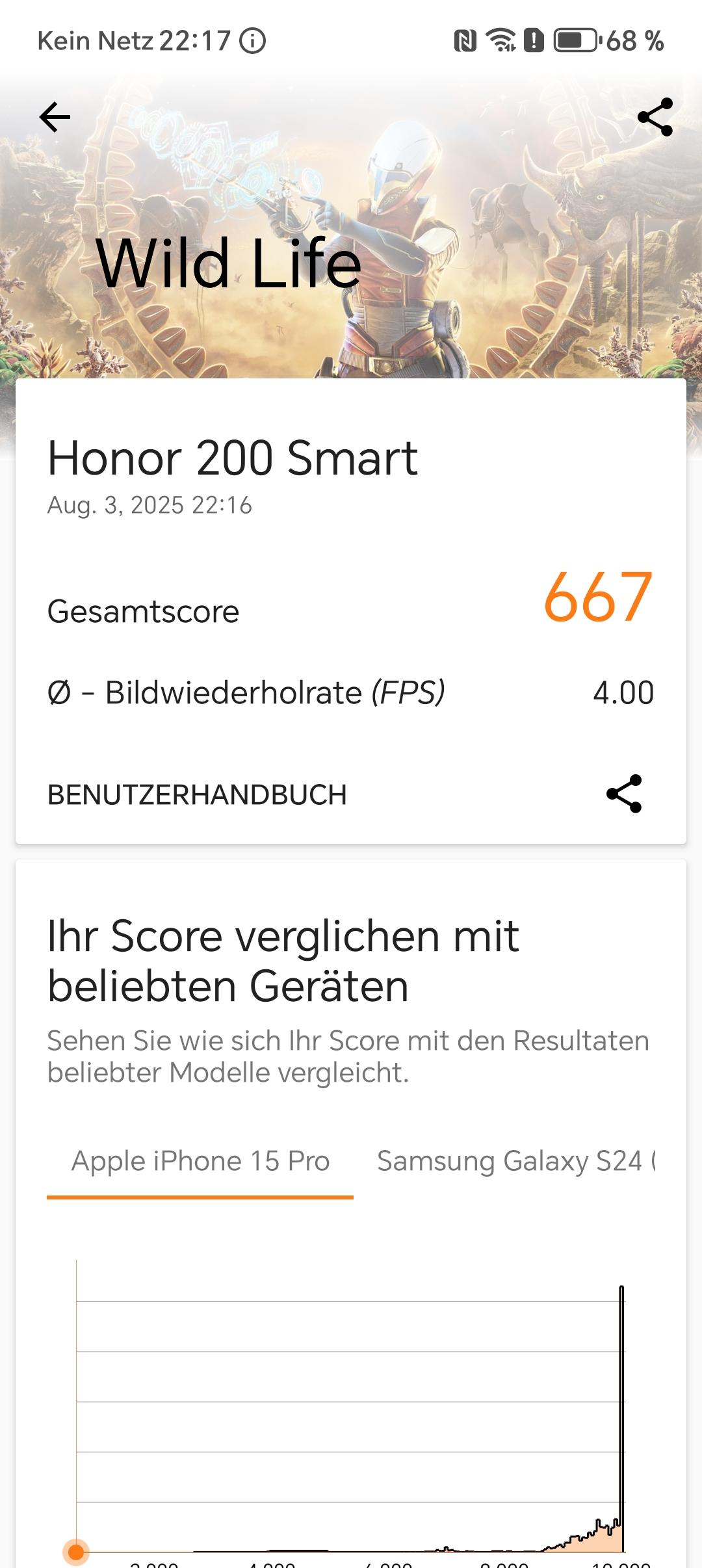Viewport: 702px width, 1568px height.
Task: Share via the header share icon
Action: [x=655, y=117]
